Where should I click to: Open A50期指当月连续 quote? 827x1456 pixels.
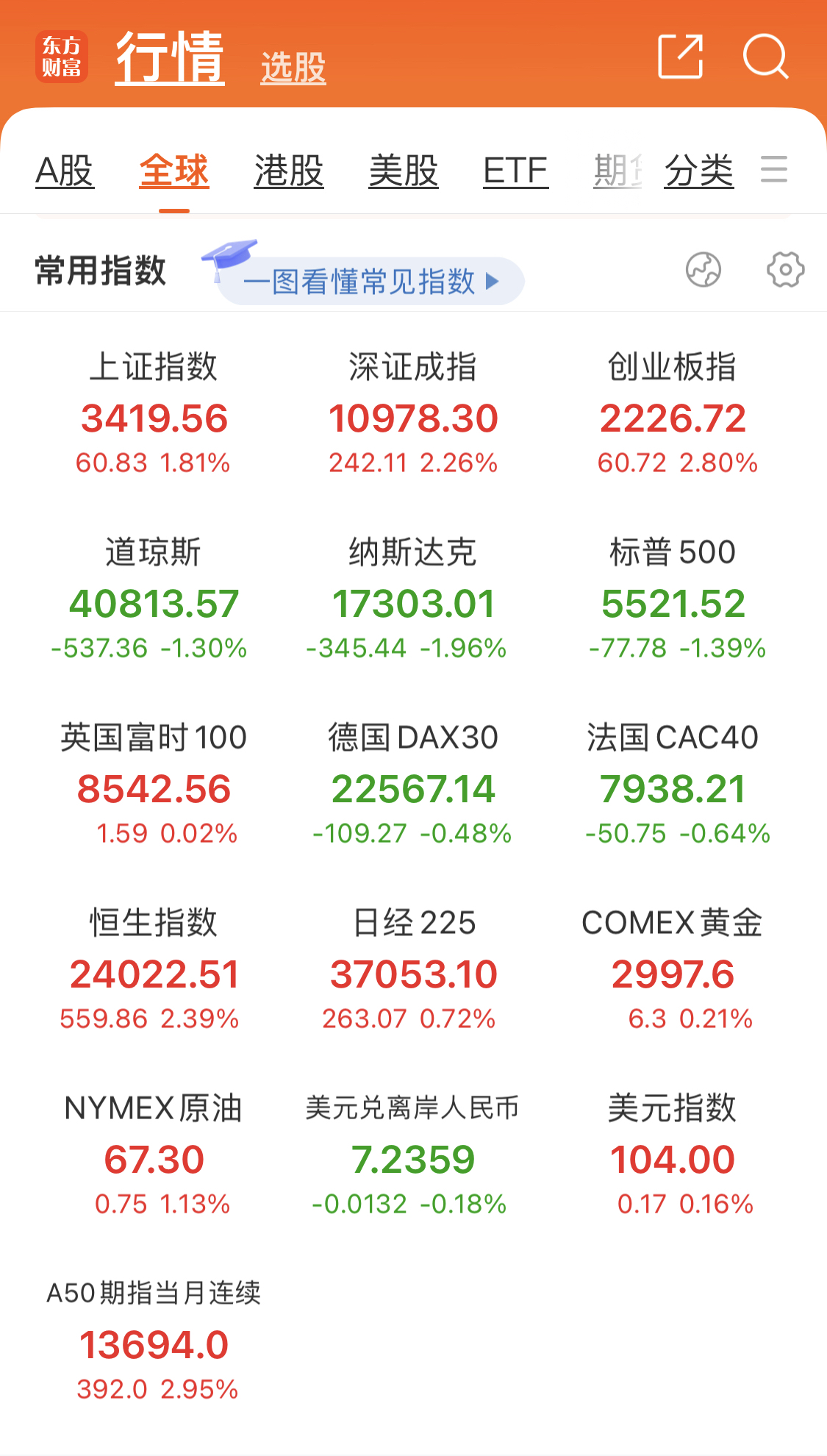[154, 1344]
